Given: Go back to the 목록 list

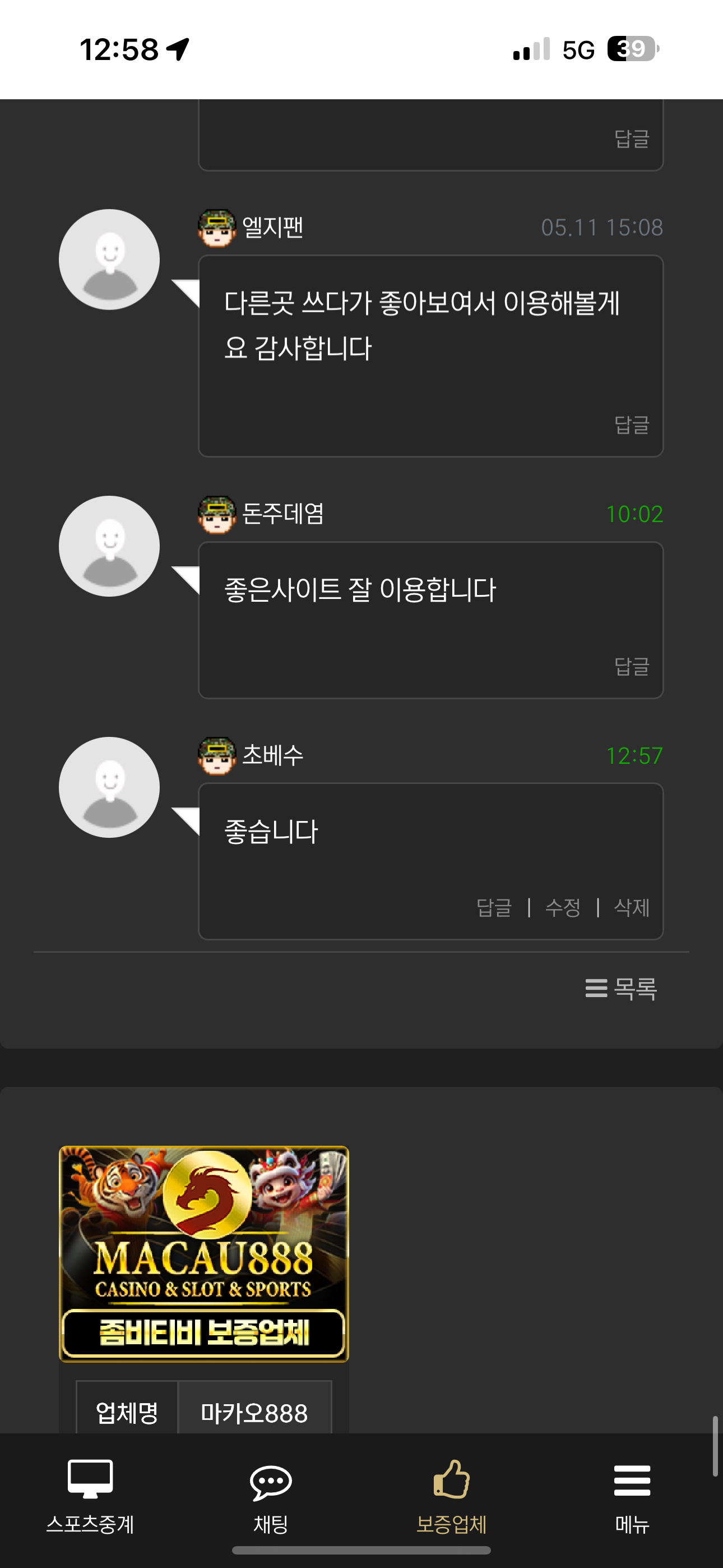Looking at the screenshot, I should [x=621, y=988].
